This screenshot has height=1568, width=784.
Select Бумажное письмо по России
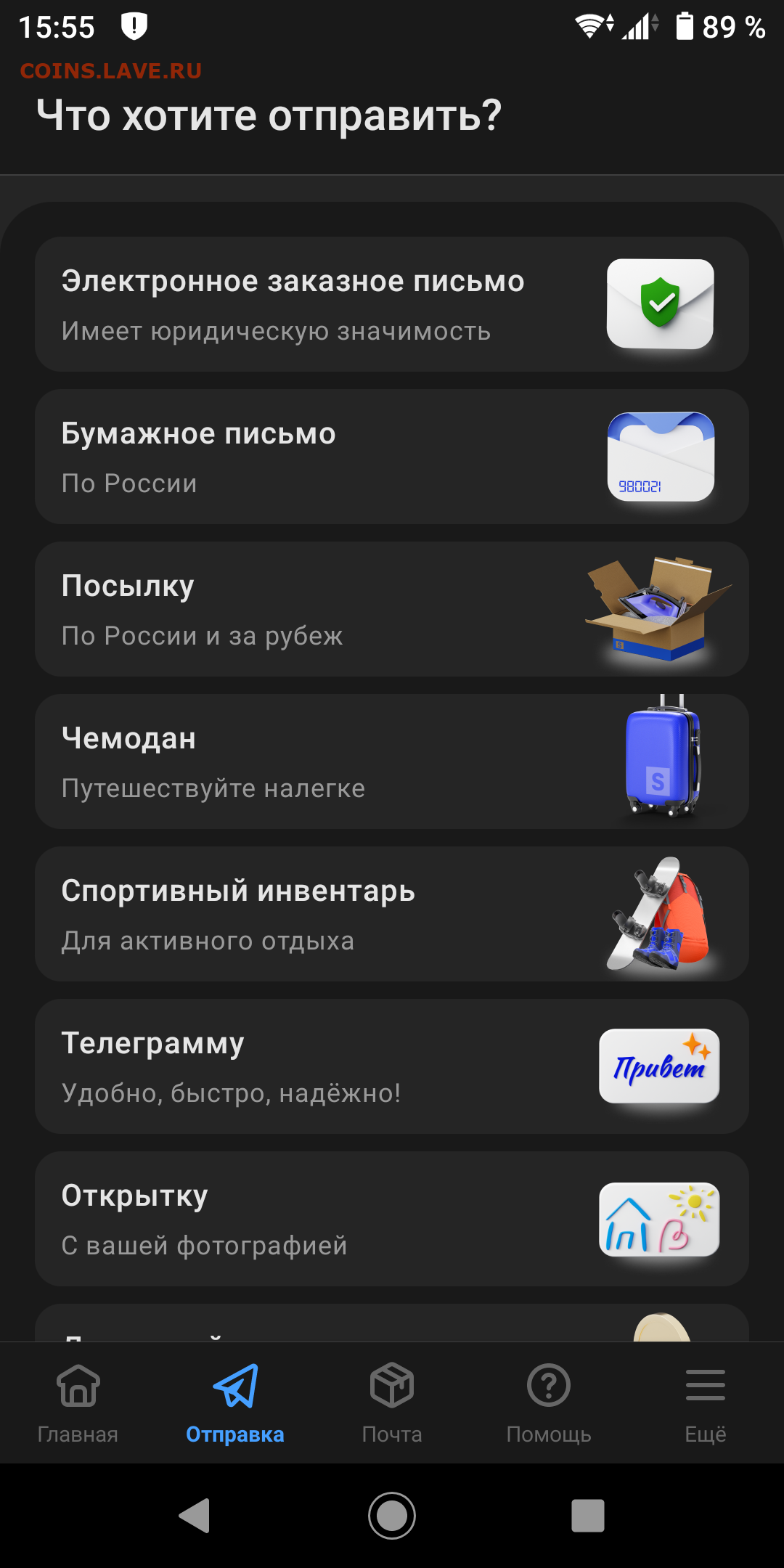tap(392, 457)
